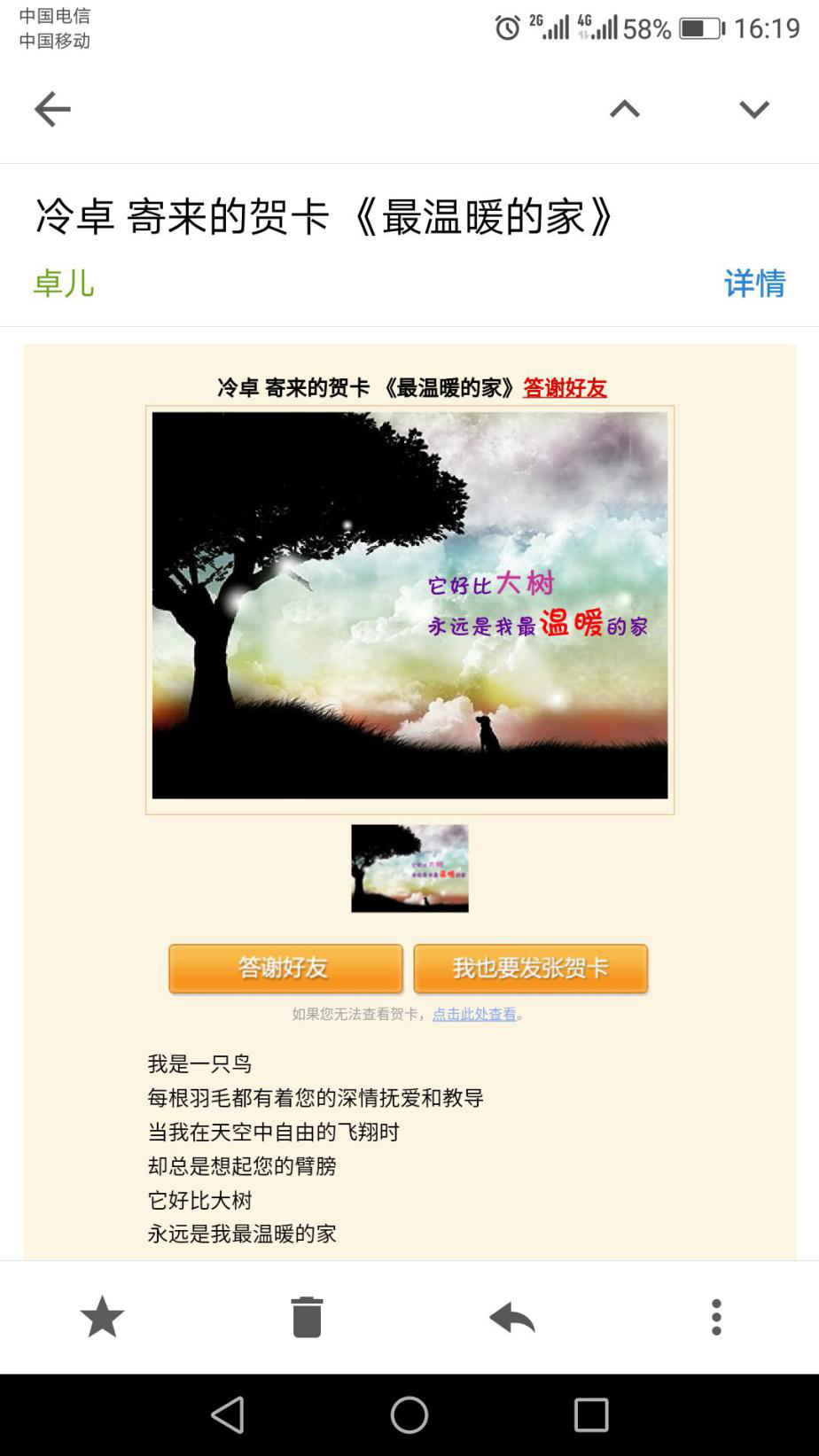Screen dimensions: 819x1456
Task: Open the 点击此处查看 link
Action: (x=474, y=1014)
